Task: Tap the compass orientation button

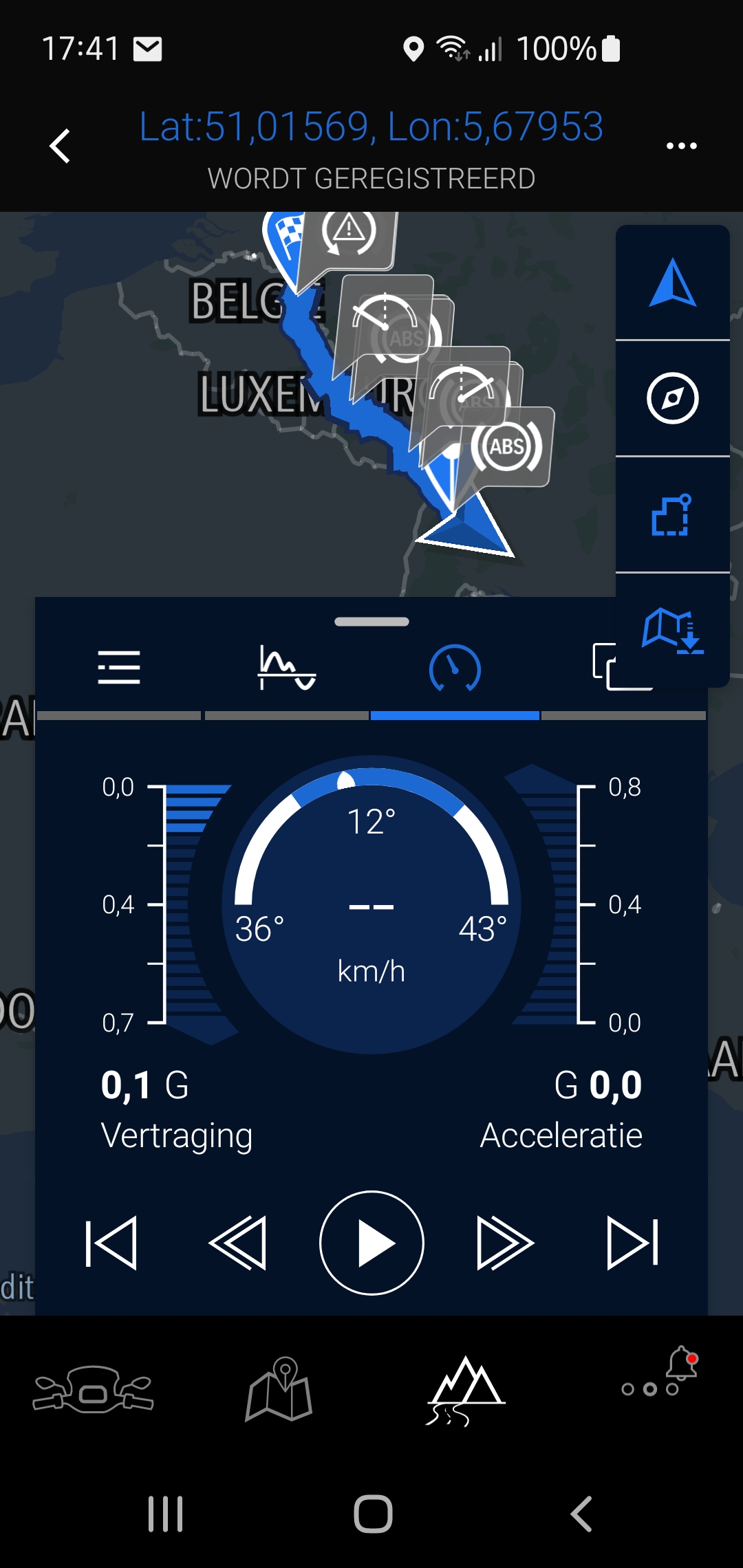Action: tap(672, 398)
